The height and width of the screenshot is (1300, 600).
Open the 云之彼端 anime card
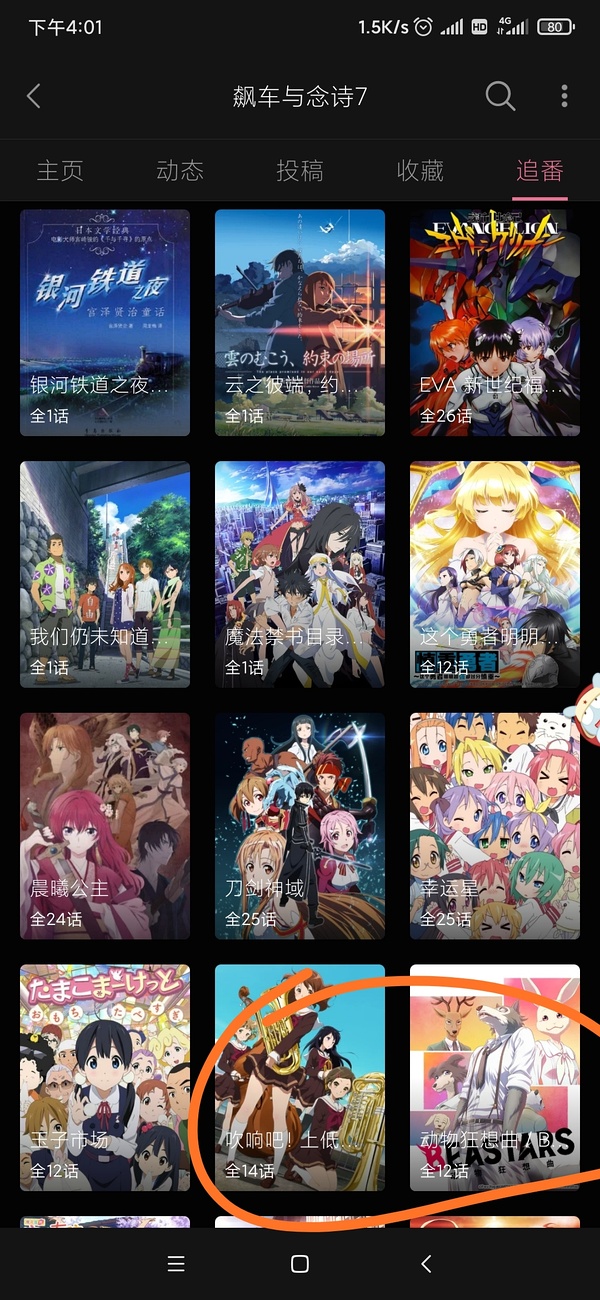(300, 322)
